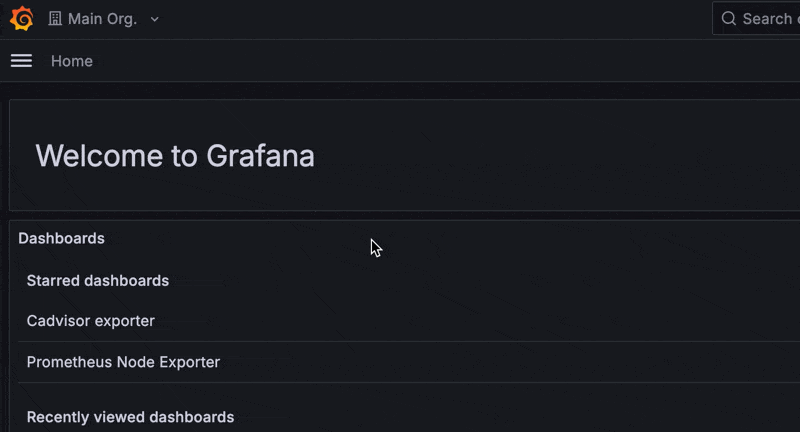Go to the Home breadcrumb
Screen dimensions: 800x432
click(x=72, y=61)
